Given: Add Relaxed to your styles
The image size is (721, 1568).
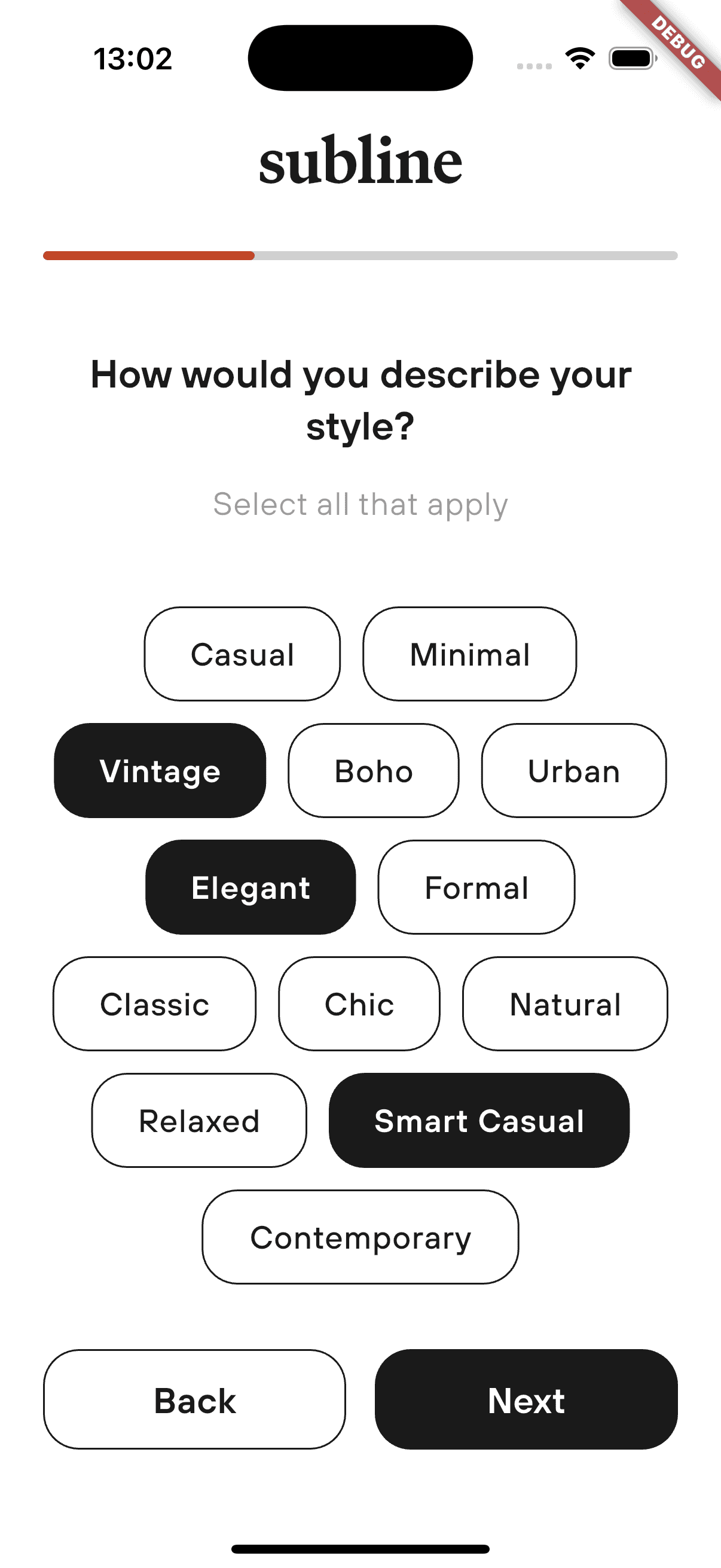Looking at the screenshot, I should click(199, 1121).
